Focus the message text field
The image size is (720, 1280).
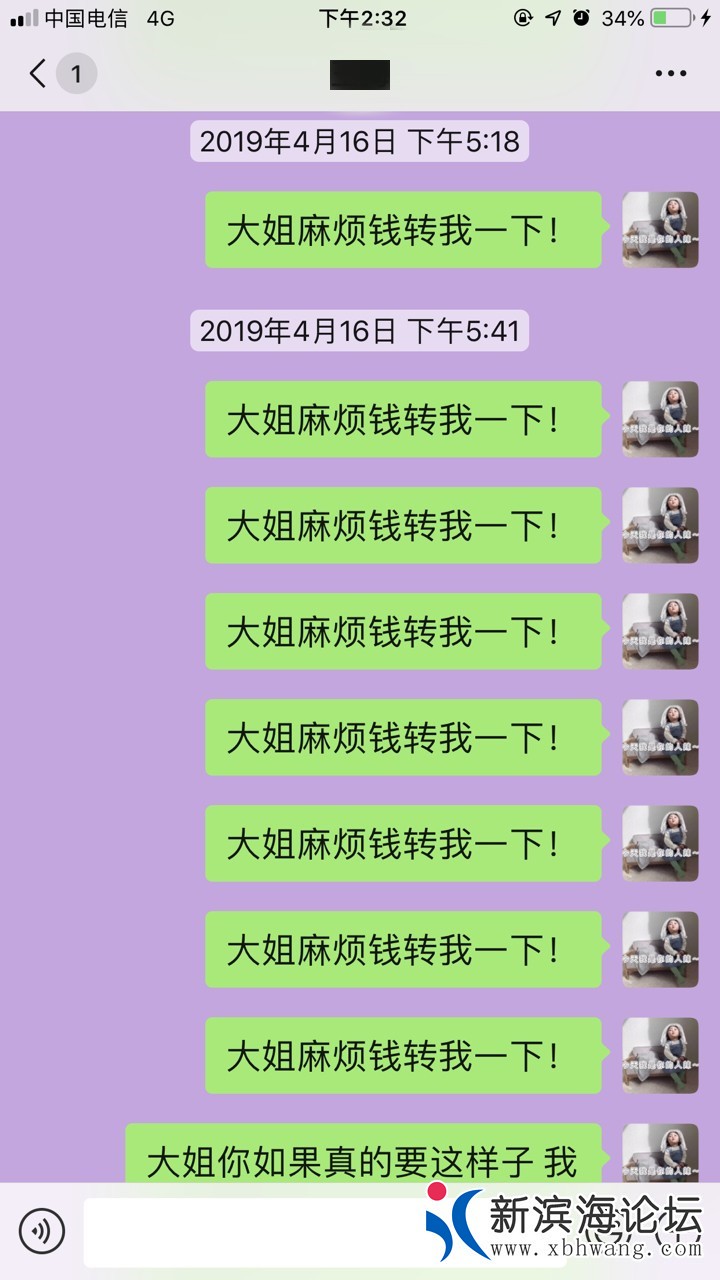(250, 1232)
